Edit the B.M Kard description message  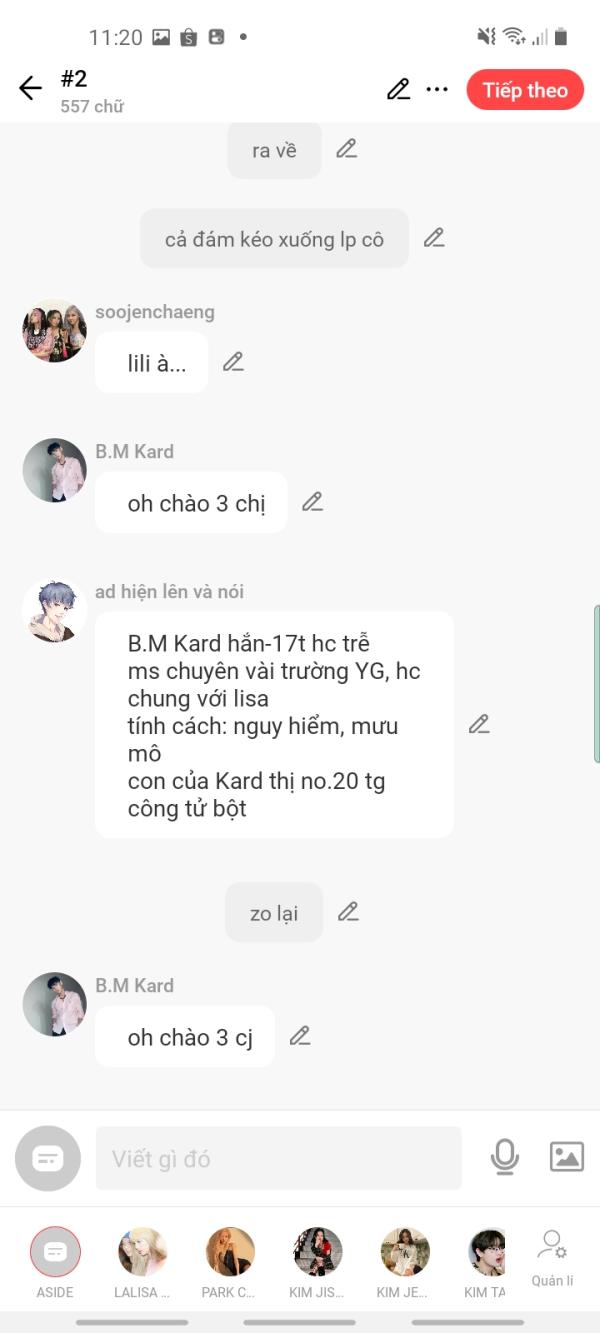point(479,724)
